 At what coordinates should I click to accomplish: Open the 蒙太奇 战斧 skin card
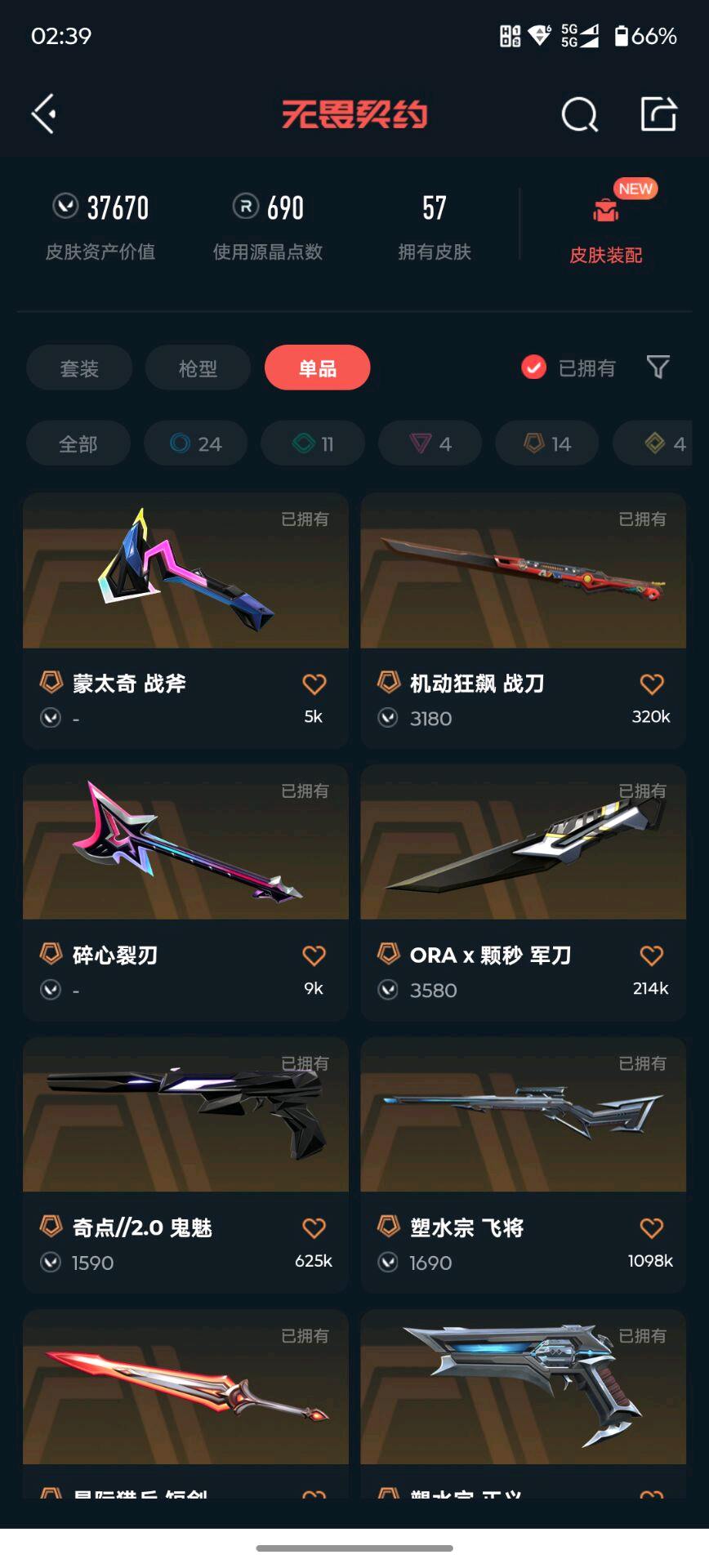(x=185, y=572)
